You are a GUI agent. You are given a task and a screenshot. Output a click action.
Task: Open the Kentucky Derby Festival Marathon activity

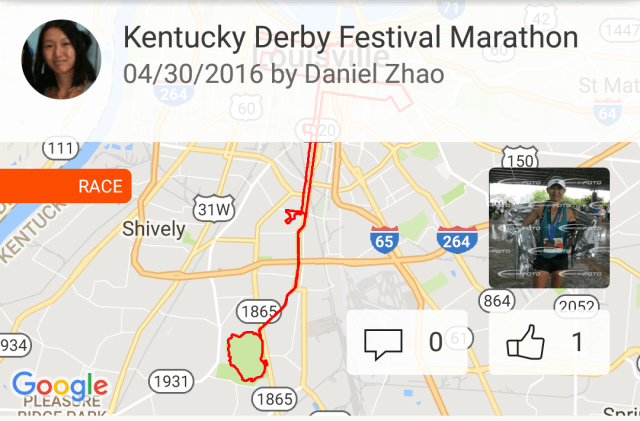[x=350, y=39]
